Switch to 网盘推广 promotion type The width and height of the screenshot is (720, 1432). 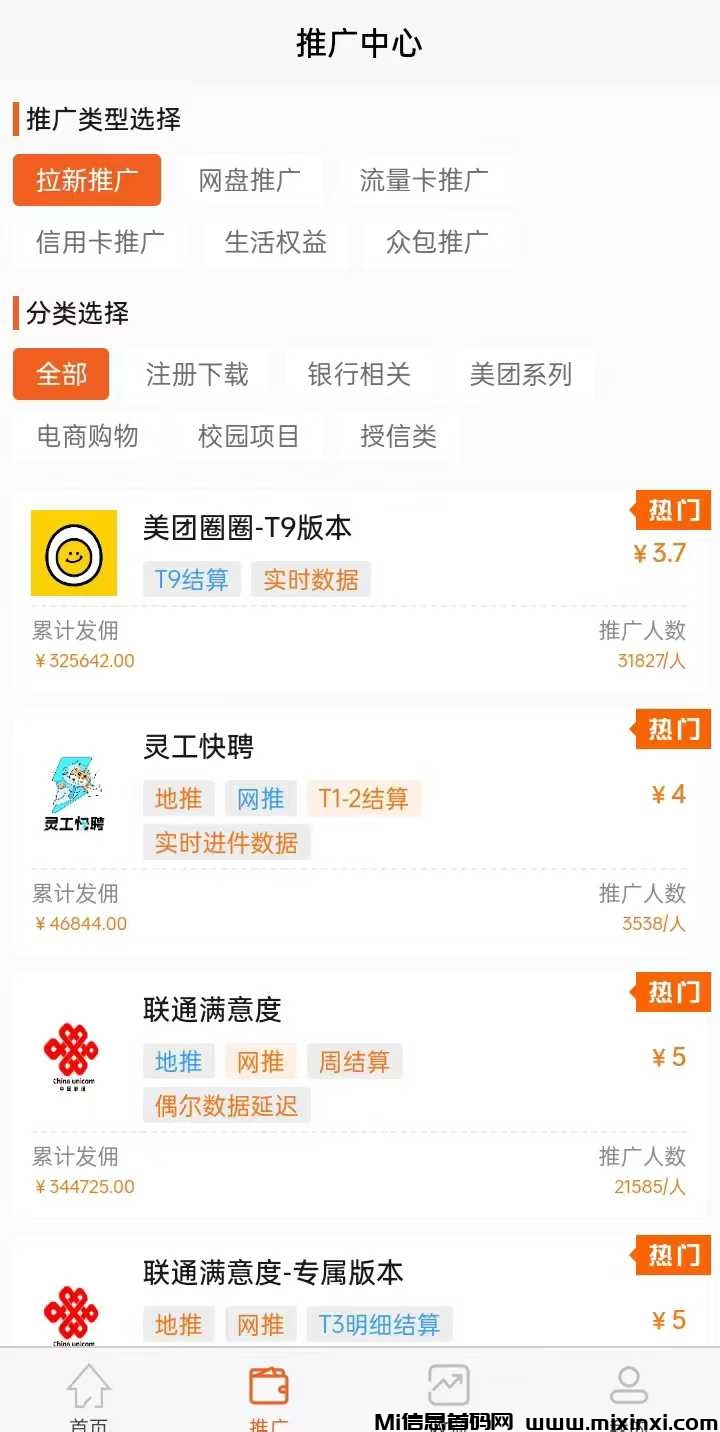[x=249, y=181]
